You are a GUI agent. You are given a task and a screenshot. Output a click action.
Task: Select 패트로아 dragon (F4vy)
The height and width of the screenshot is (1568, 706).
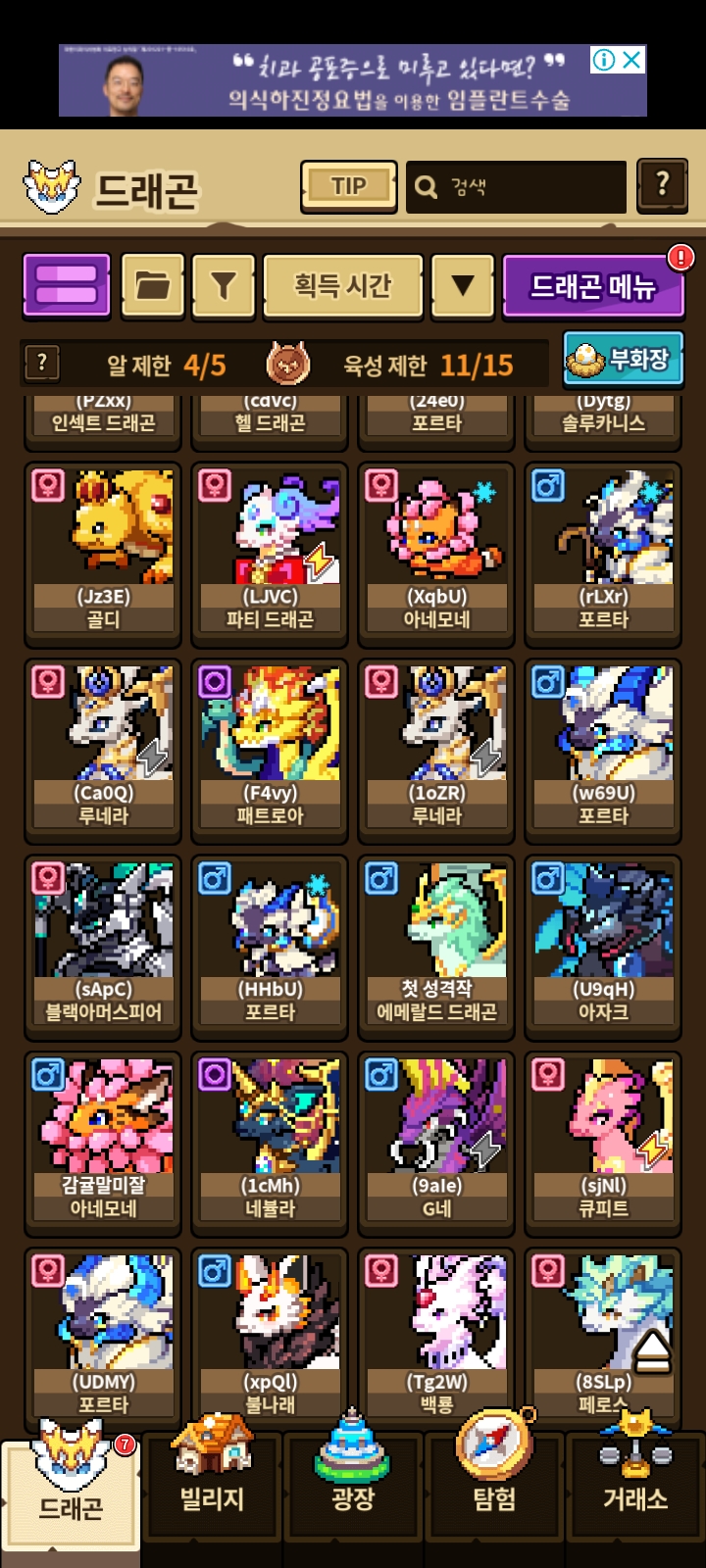(x=270, y=745)
